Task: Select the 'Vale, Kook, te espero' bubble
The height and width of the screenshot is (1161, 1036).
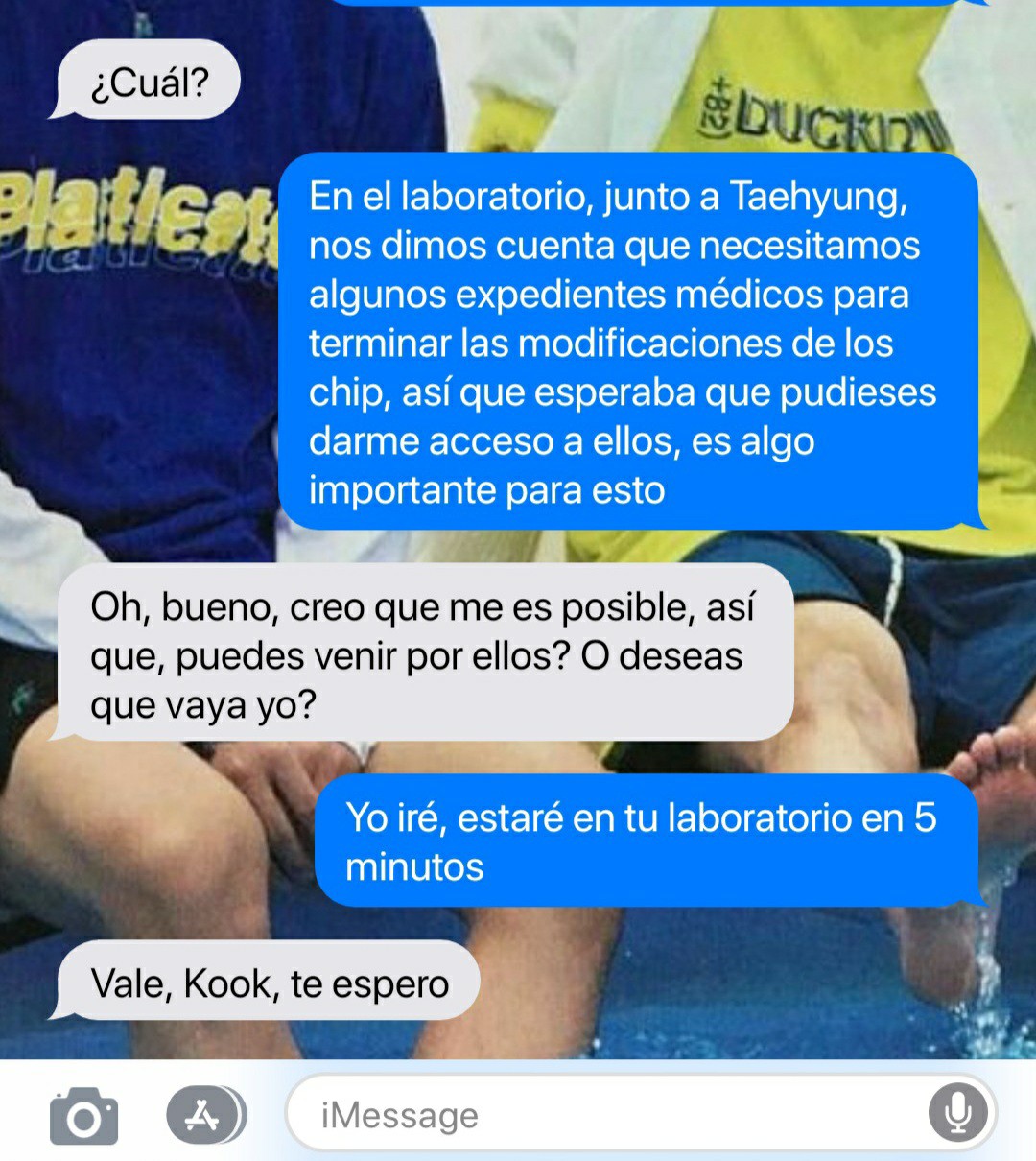Action: 267,982
